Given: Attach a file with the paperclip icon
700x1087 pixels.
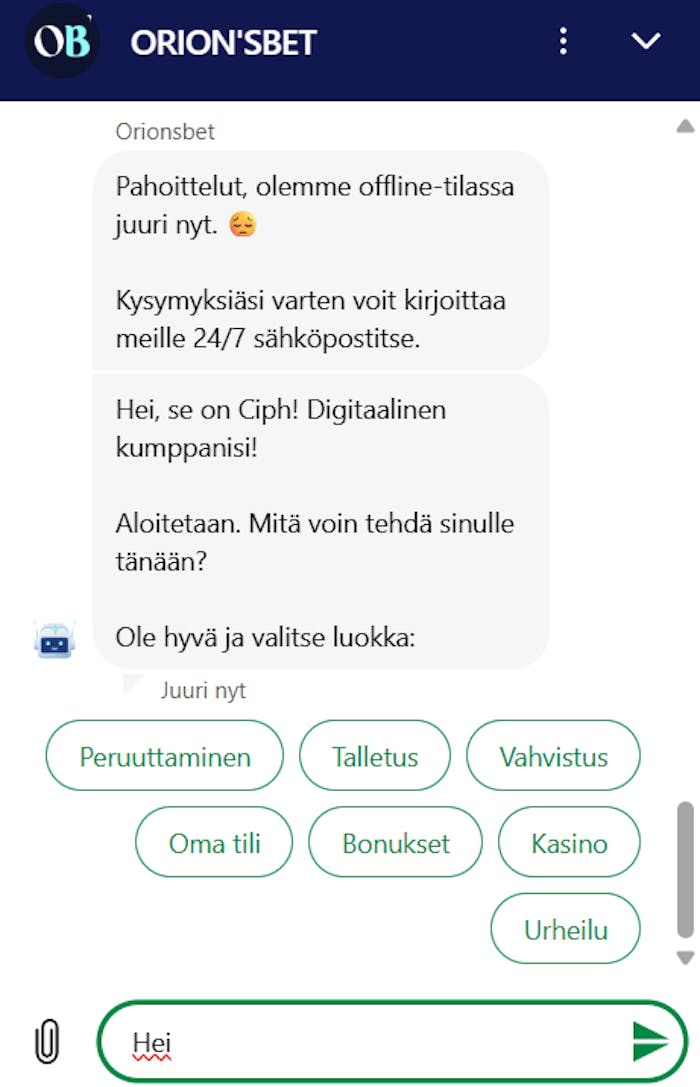Looking at the screenshot, I should pos(47,1042).
